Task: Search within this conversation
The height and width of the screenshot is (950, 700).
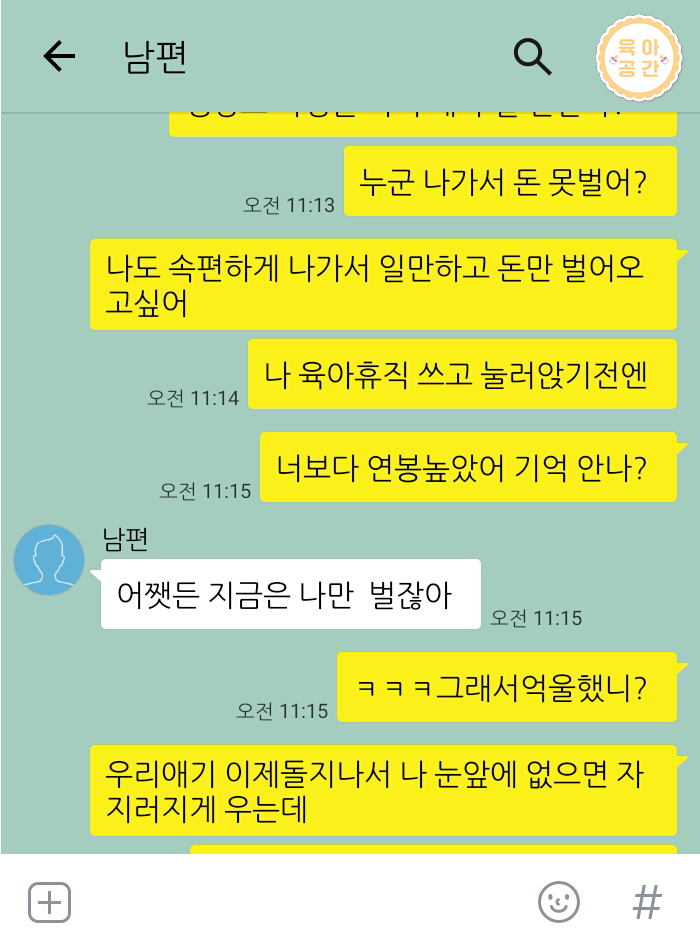Action: click(x=532, y=57)
